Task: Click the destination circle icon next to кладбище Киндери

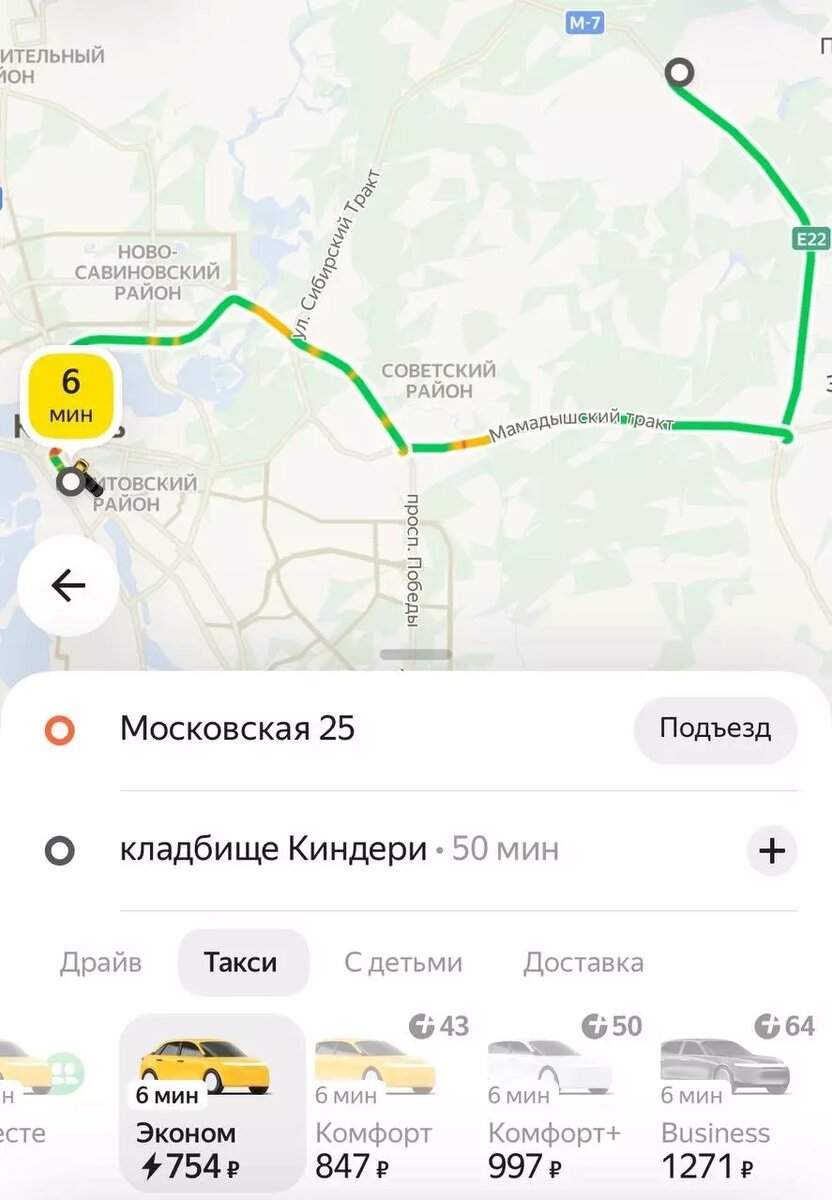Action: coord(62,851)
